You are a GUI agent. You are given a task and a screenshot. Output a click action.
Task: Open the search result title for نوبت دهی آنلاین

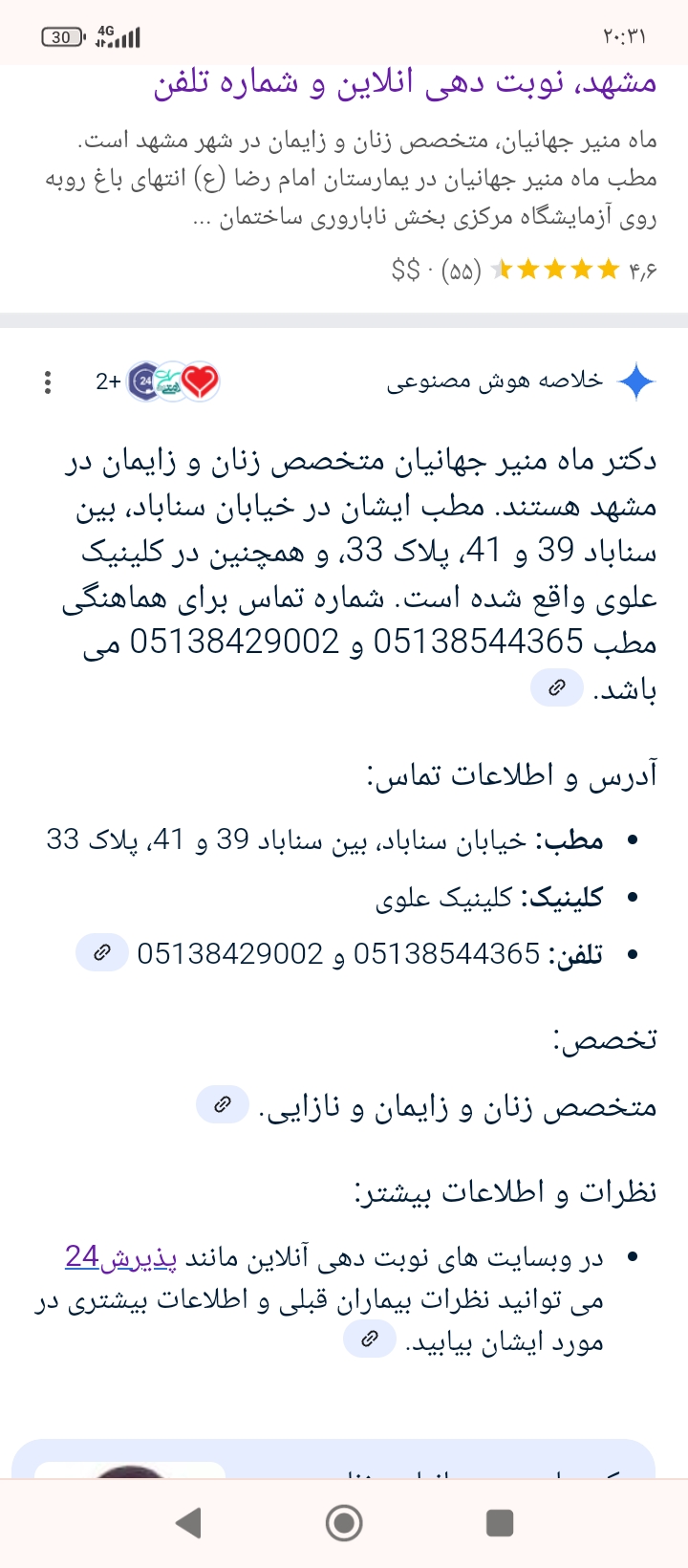click(405, 84)
